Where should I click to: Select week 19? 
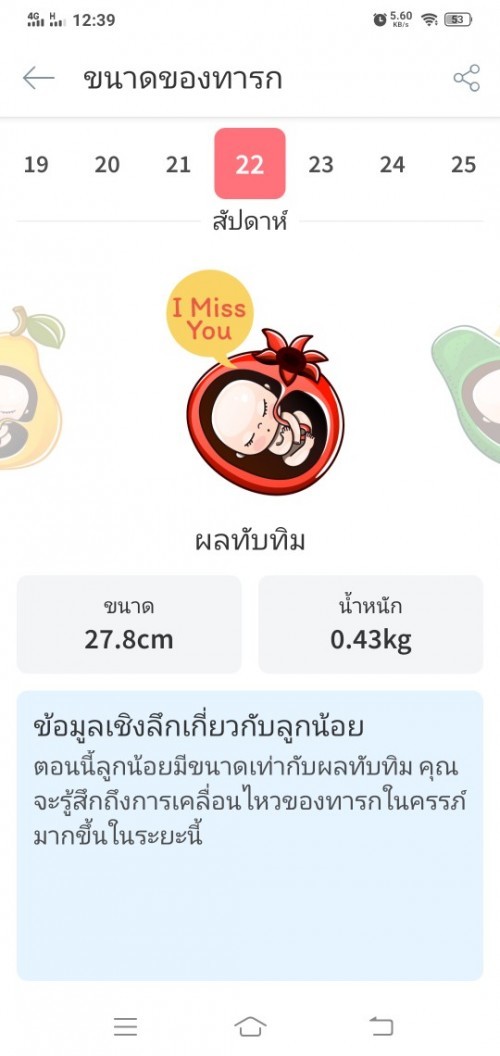[36, 164]
